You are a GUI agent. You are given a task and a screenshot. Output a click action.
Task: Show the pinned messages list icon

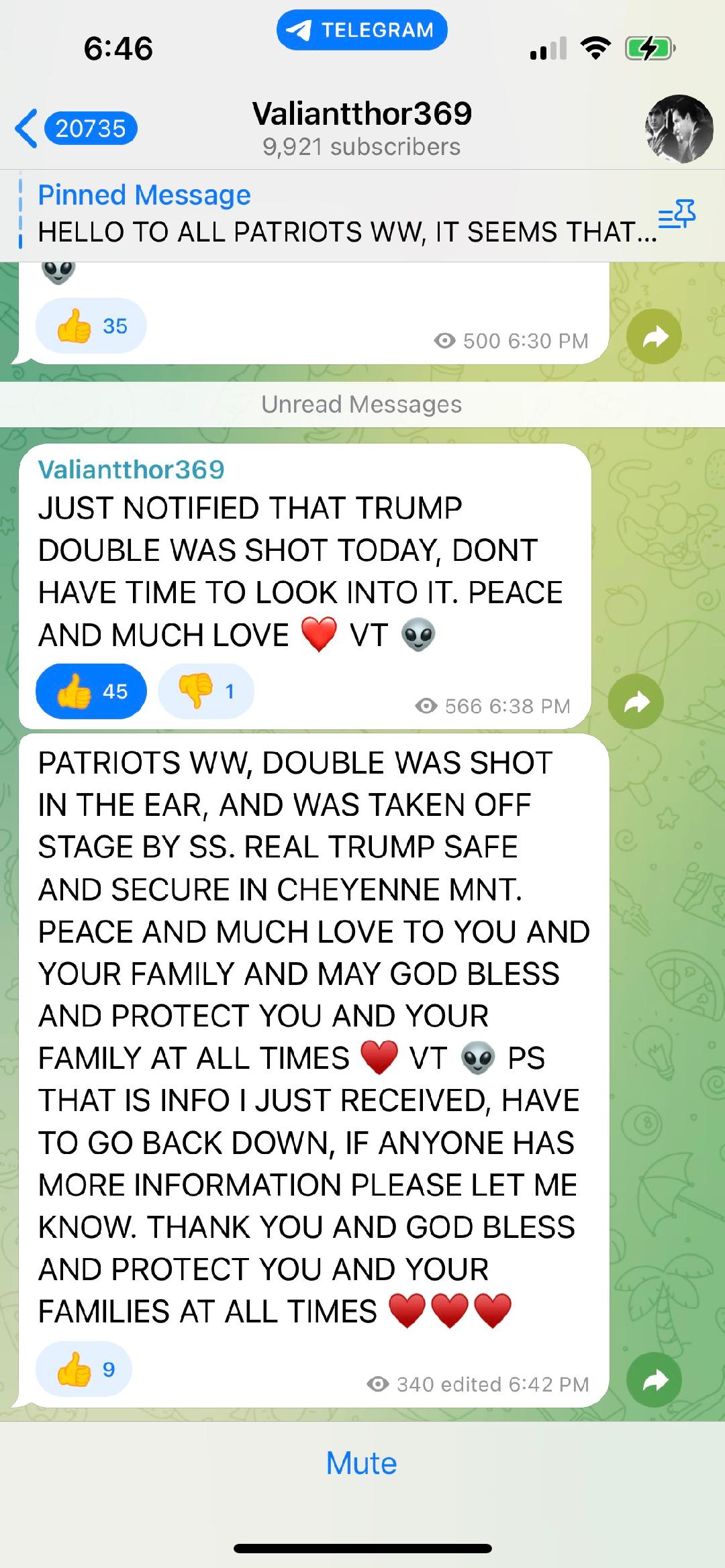tap(677, 215)
